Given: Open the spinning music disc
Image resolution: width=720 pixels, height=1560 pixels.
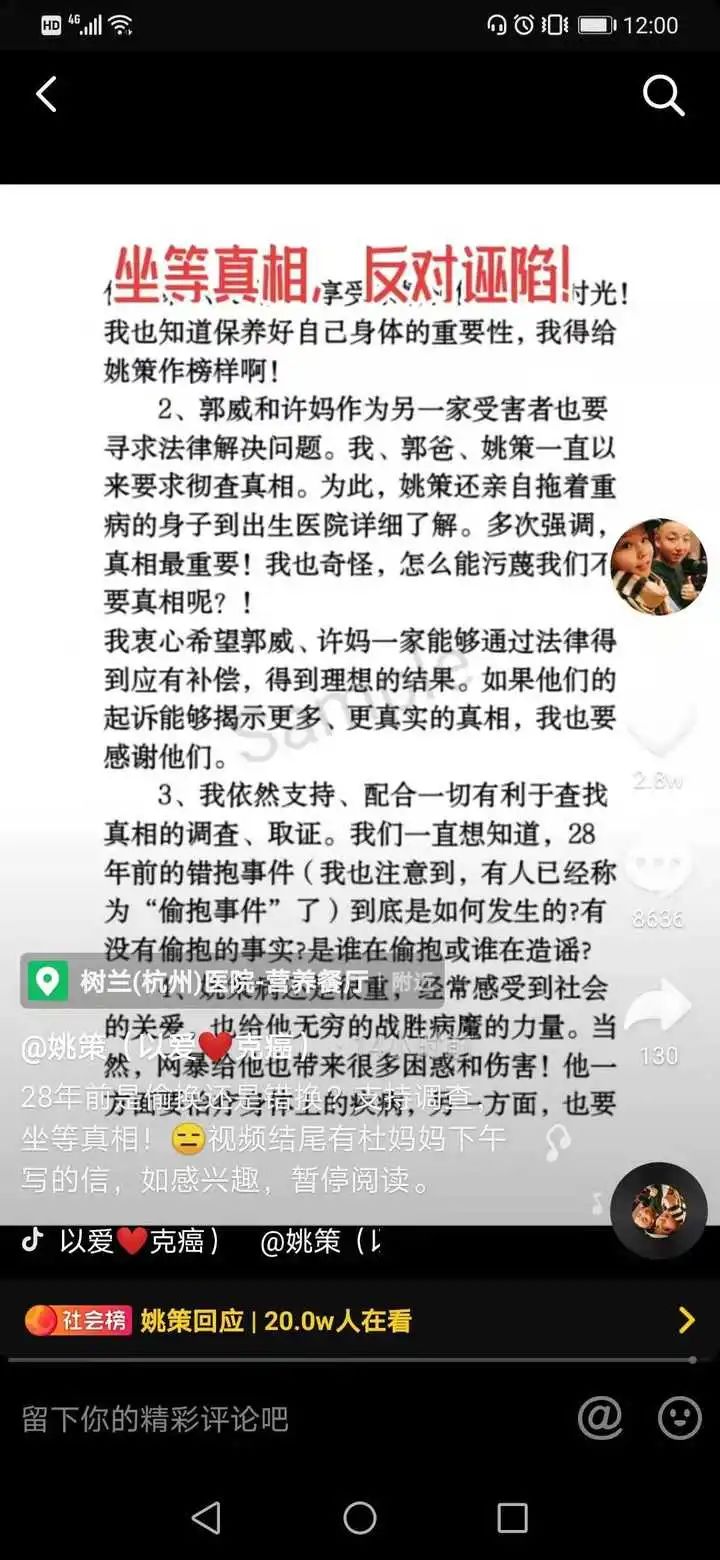Looking at the screenshot, I should coord(658,1210).
